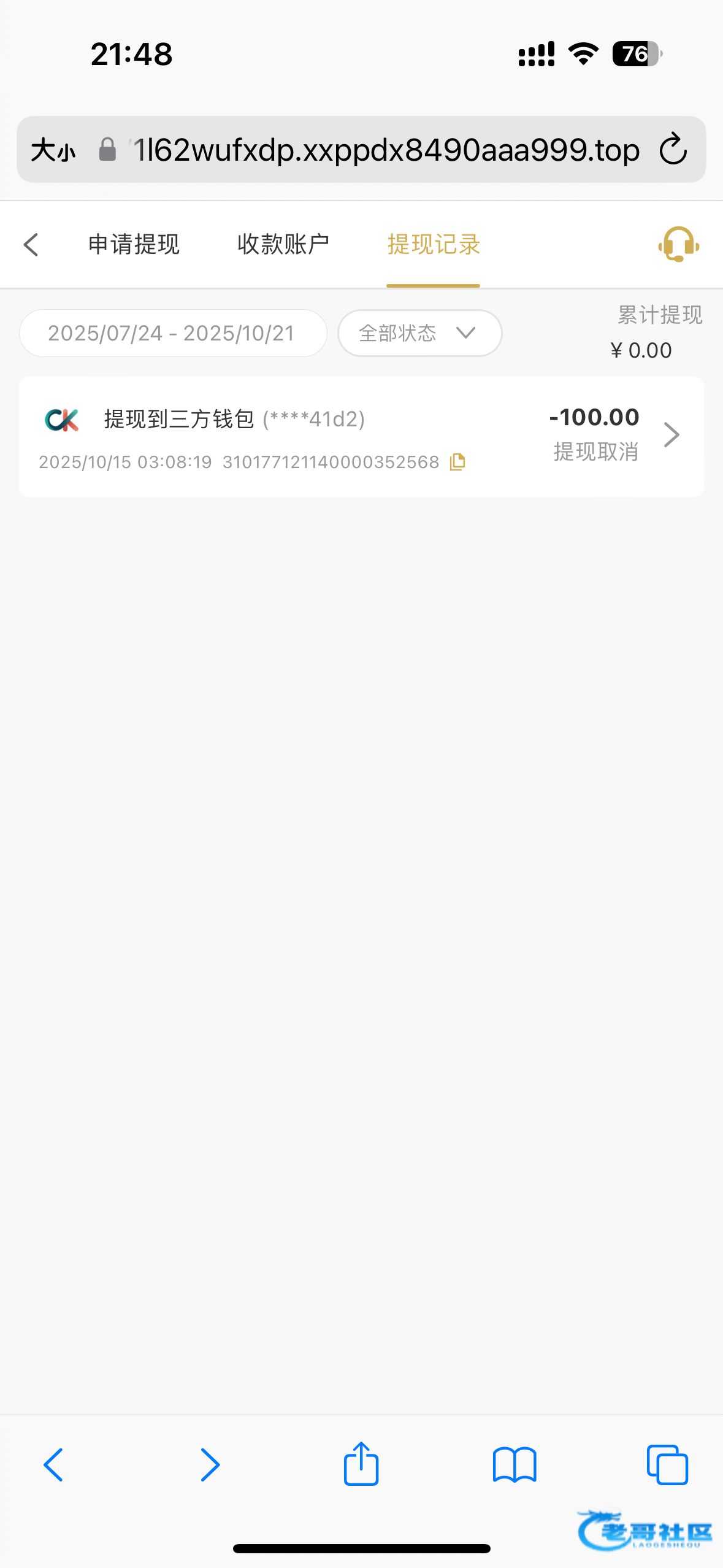This screenshot has width=723, height=1568.
Task: Go forward with Safari's forward arrow
Action: point(209,1464)
